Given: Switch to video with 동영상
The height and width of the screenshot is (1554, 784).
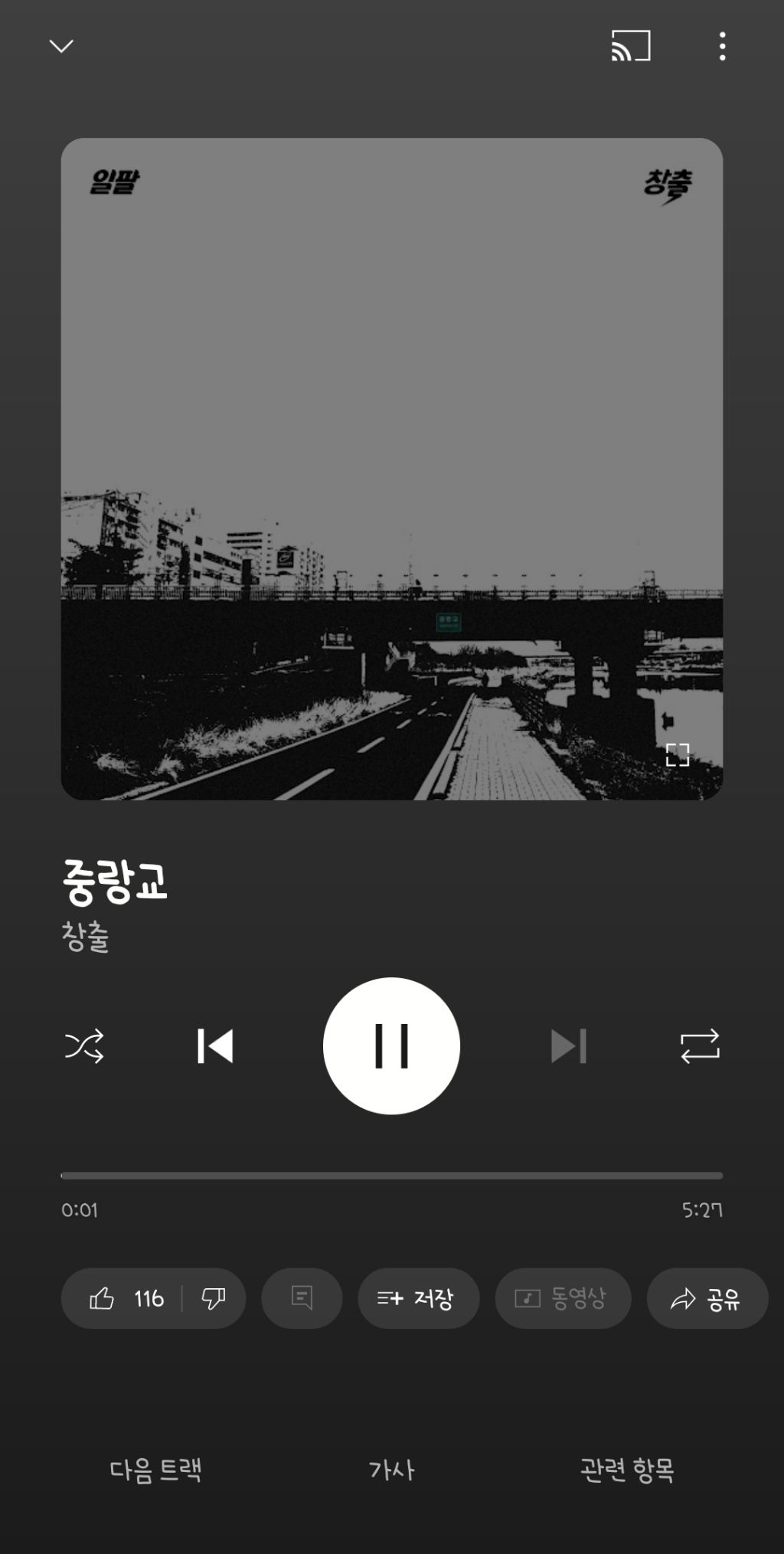Looking at the screenshot, I should click(563, 1299).
